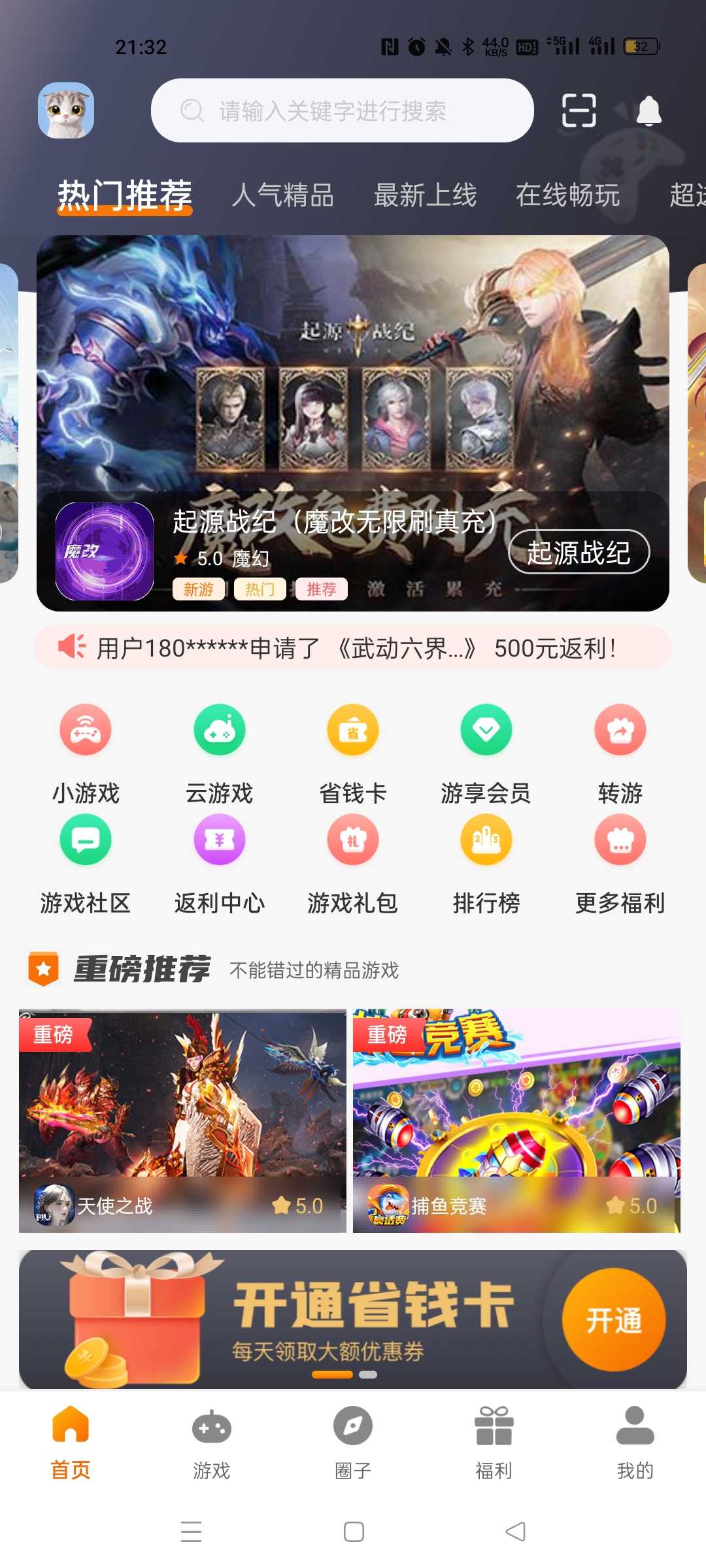Tap 开通 on the 省钱卡 banner
The image size is (706, 1568).
(613, 1320)
